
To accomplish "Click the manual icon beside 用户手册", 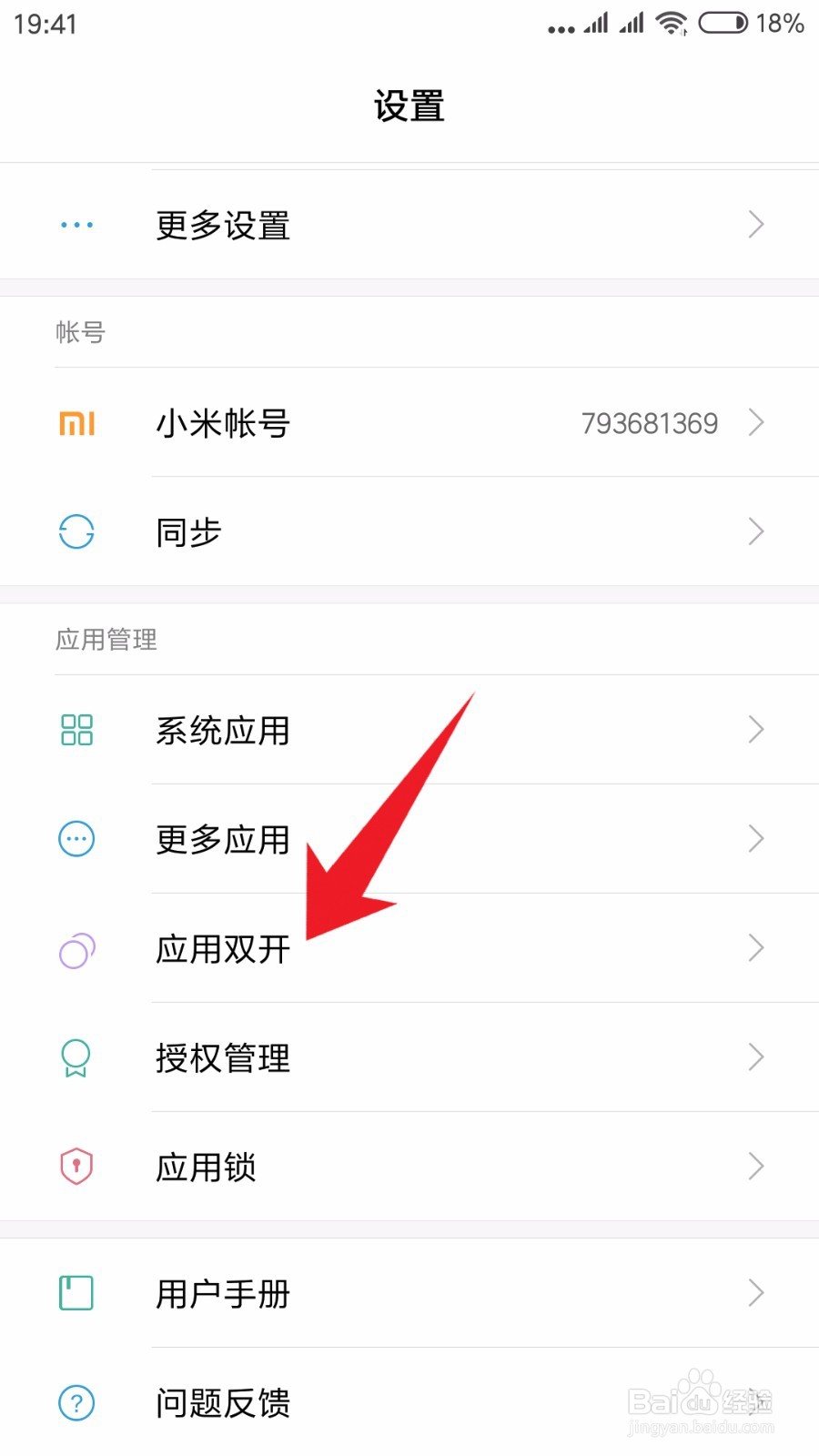I will pos(76,1292).
